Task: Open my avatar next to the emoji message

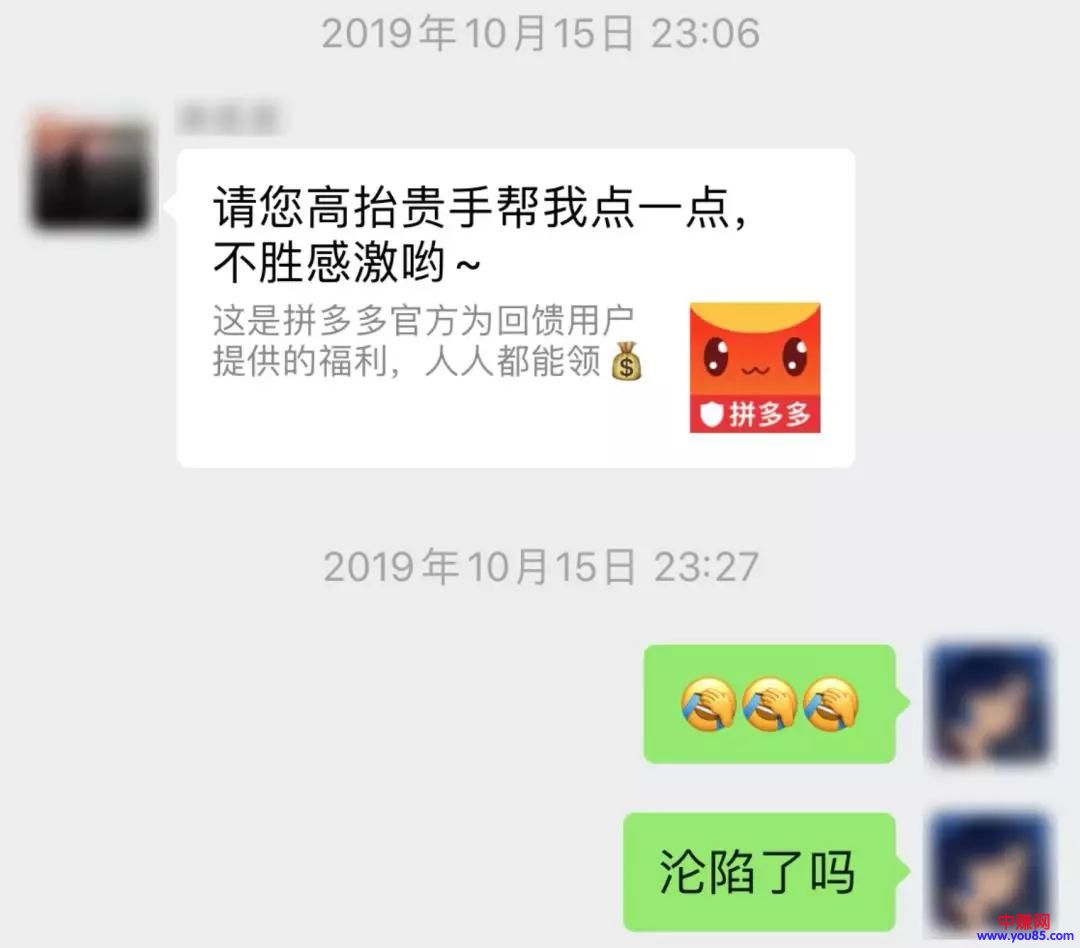Action: pyautogui.click(x=990, y=703)
